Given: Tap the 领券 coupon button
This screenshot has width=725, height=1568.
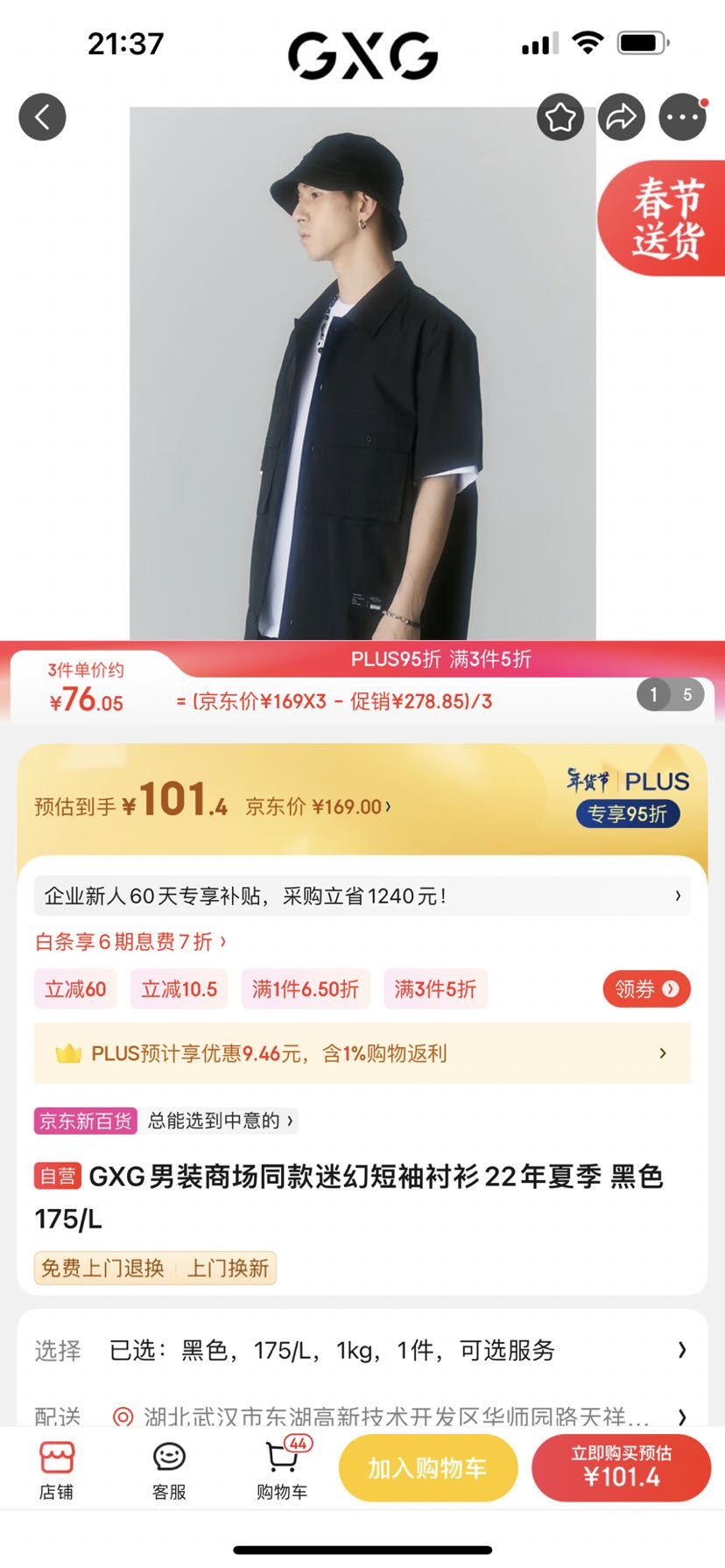Looking at the screenshot, I should [646, 989].
